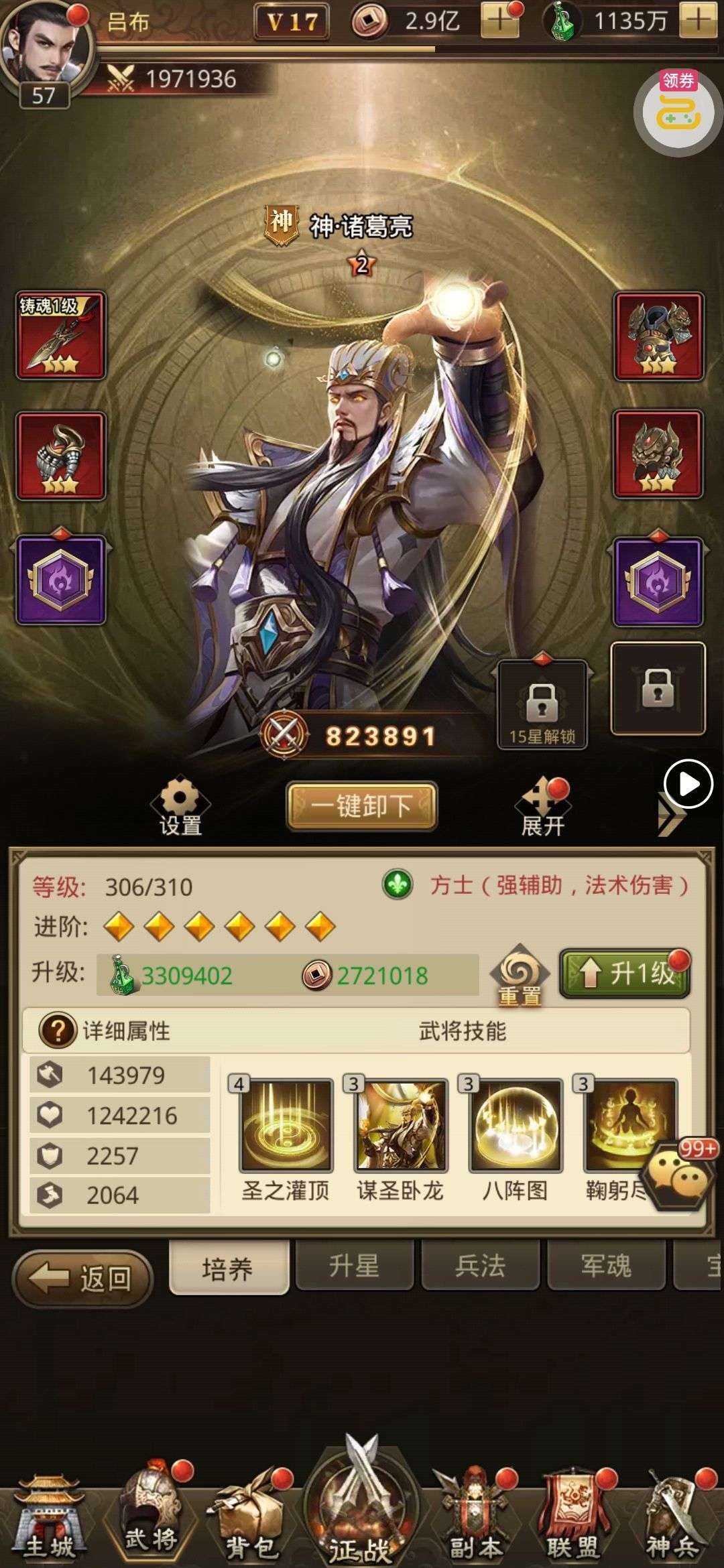Upgrade hero with 升1级 button

625,974
